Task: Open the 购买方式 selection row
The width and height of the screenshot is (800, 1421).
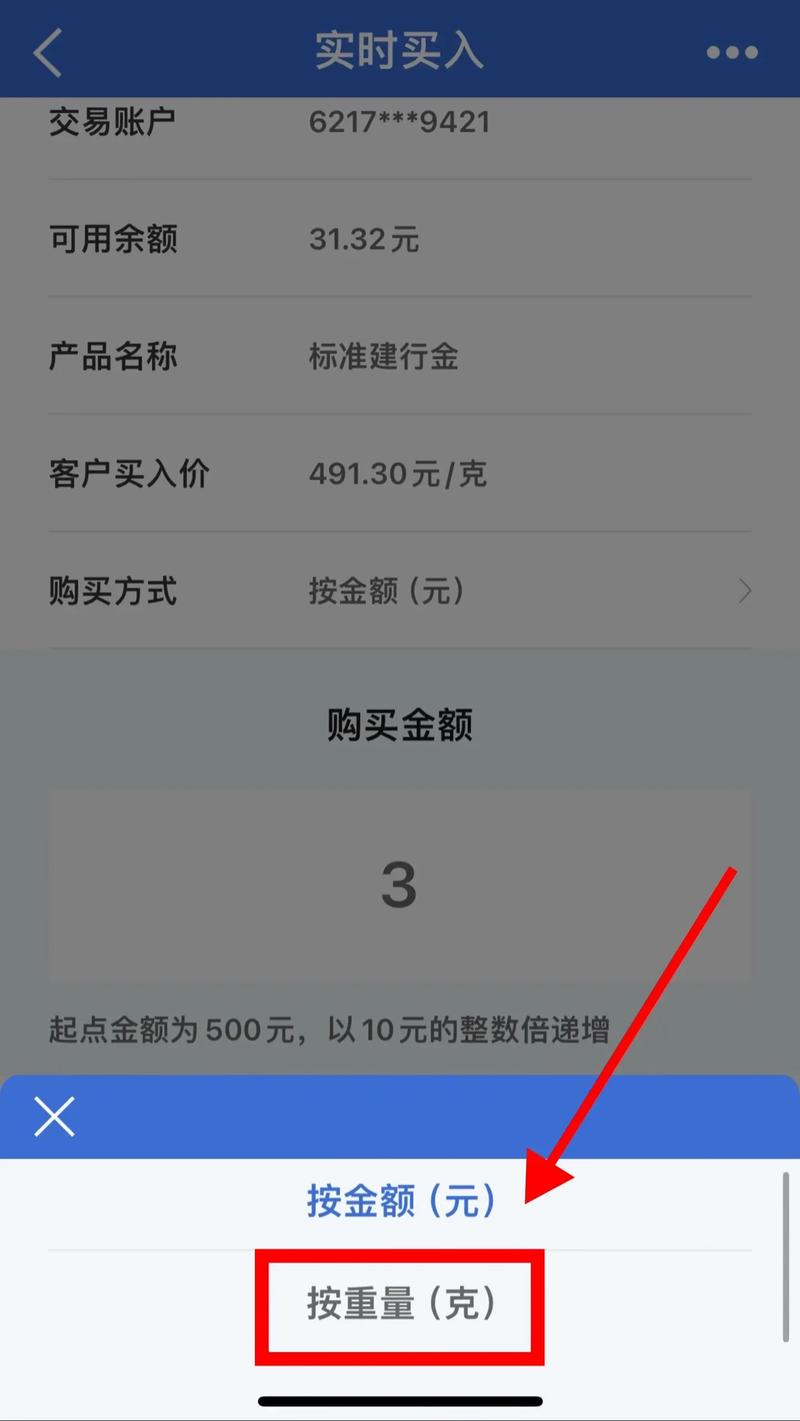Action: point(400,591)
